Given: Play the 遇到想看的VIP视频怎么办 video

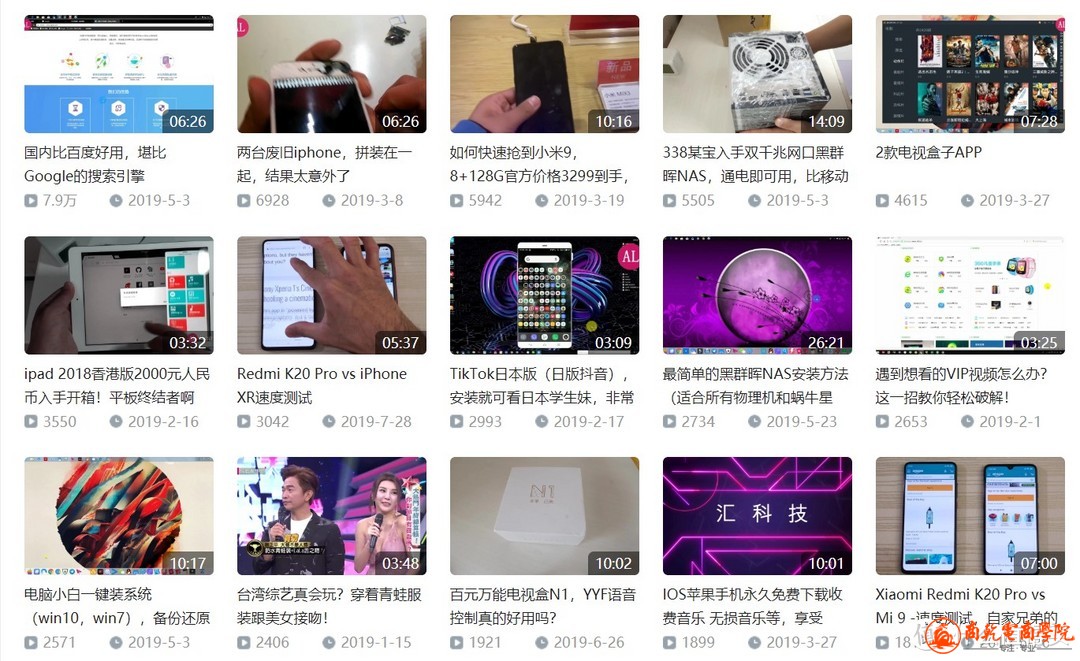Looking at the screenshot, I should [x=970, y=295].
